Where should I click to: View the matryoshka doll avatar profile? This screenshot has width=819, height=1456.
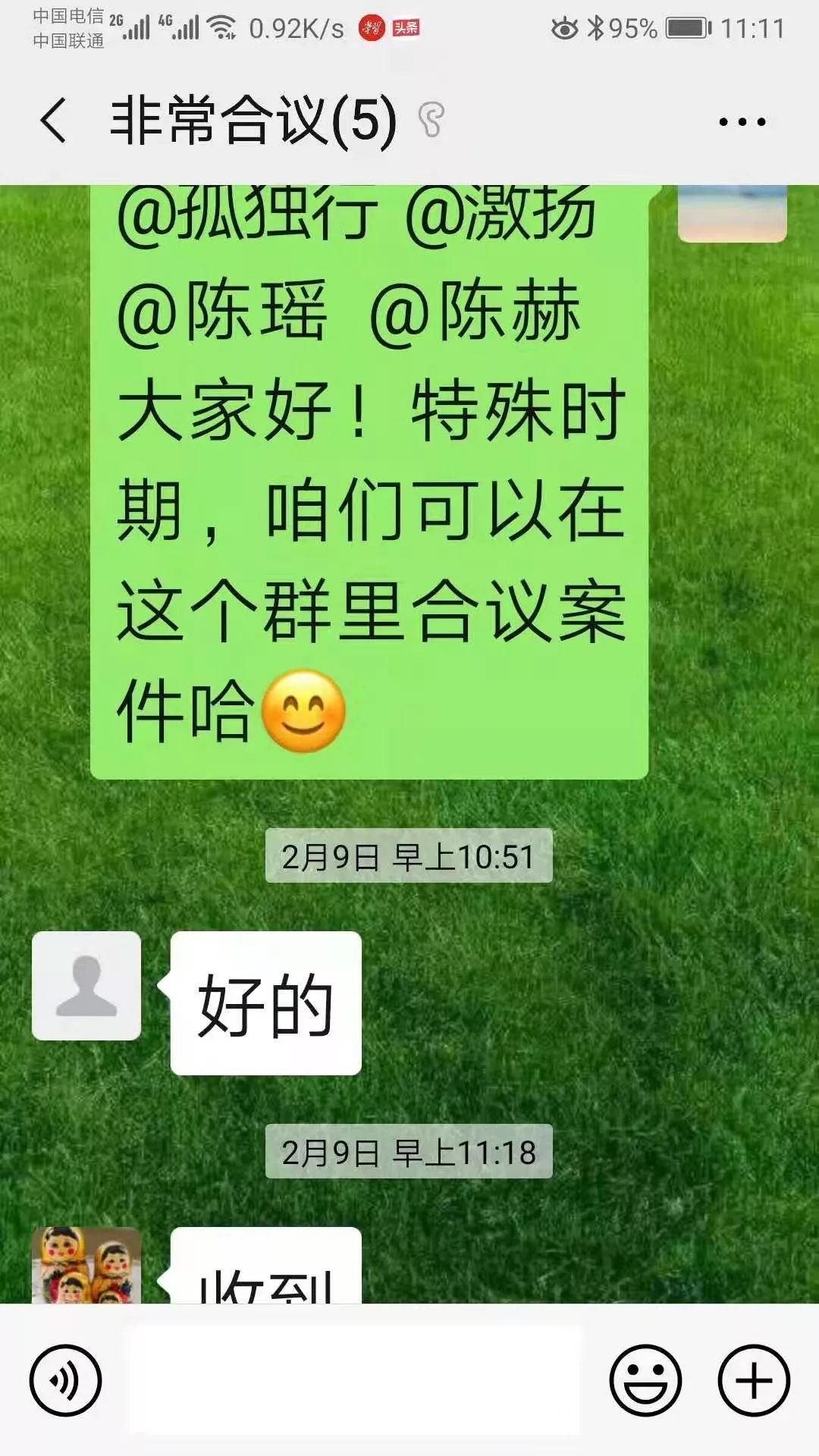86,1265
